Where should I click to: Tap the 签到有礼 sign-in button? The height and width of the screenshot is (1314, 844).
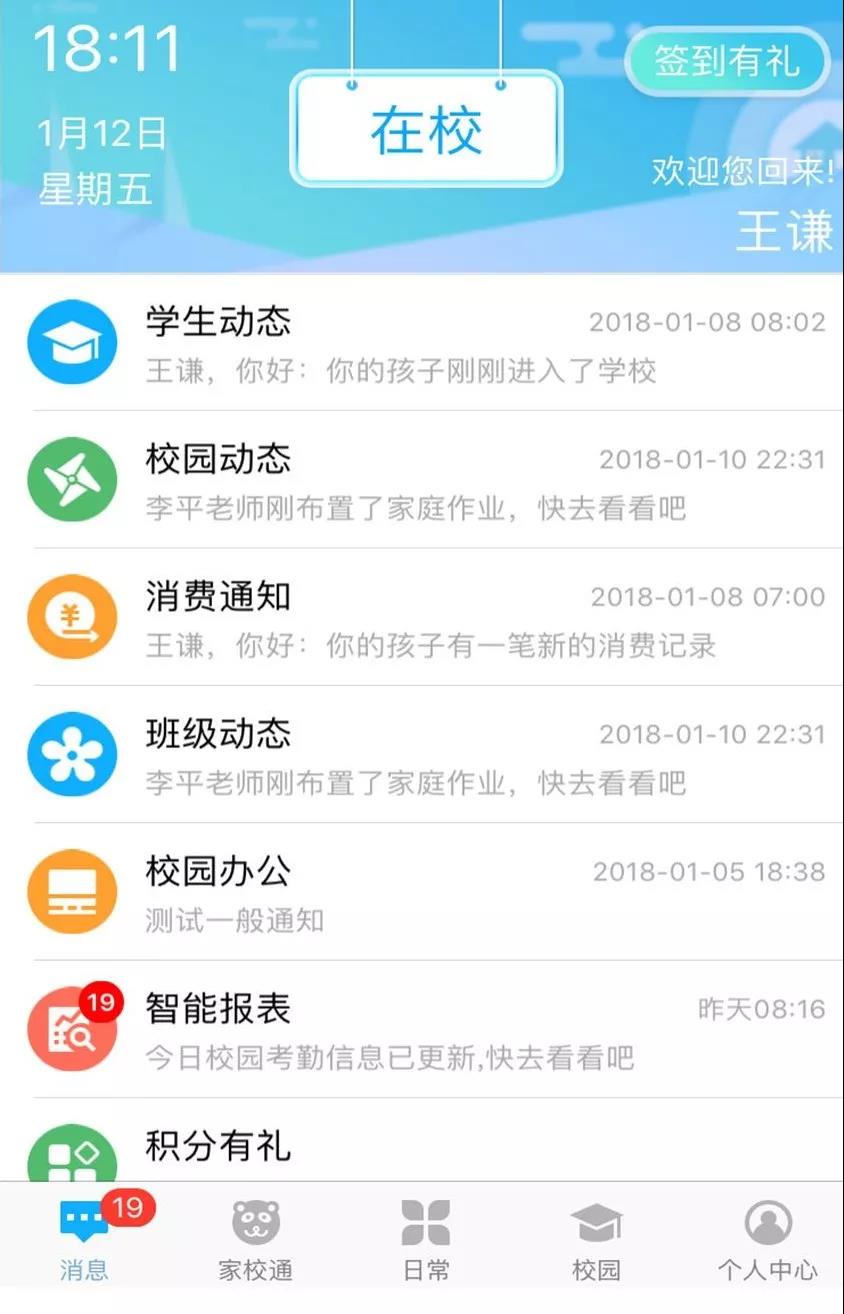[x=727, y=61]
